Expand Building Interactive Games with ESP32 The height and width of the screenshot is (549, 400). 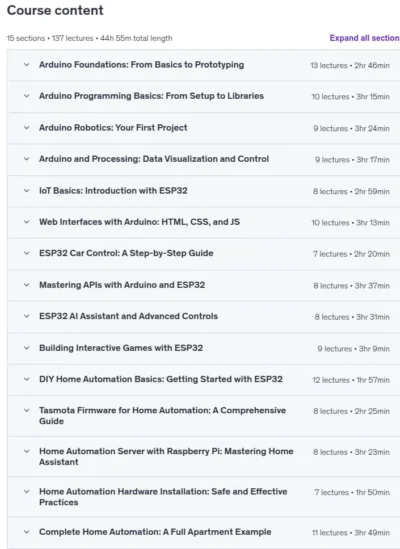204,348
